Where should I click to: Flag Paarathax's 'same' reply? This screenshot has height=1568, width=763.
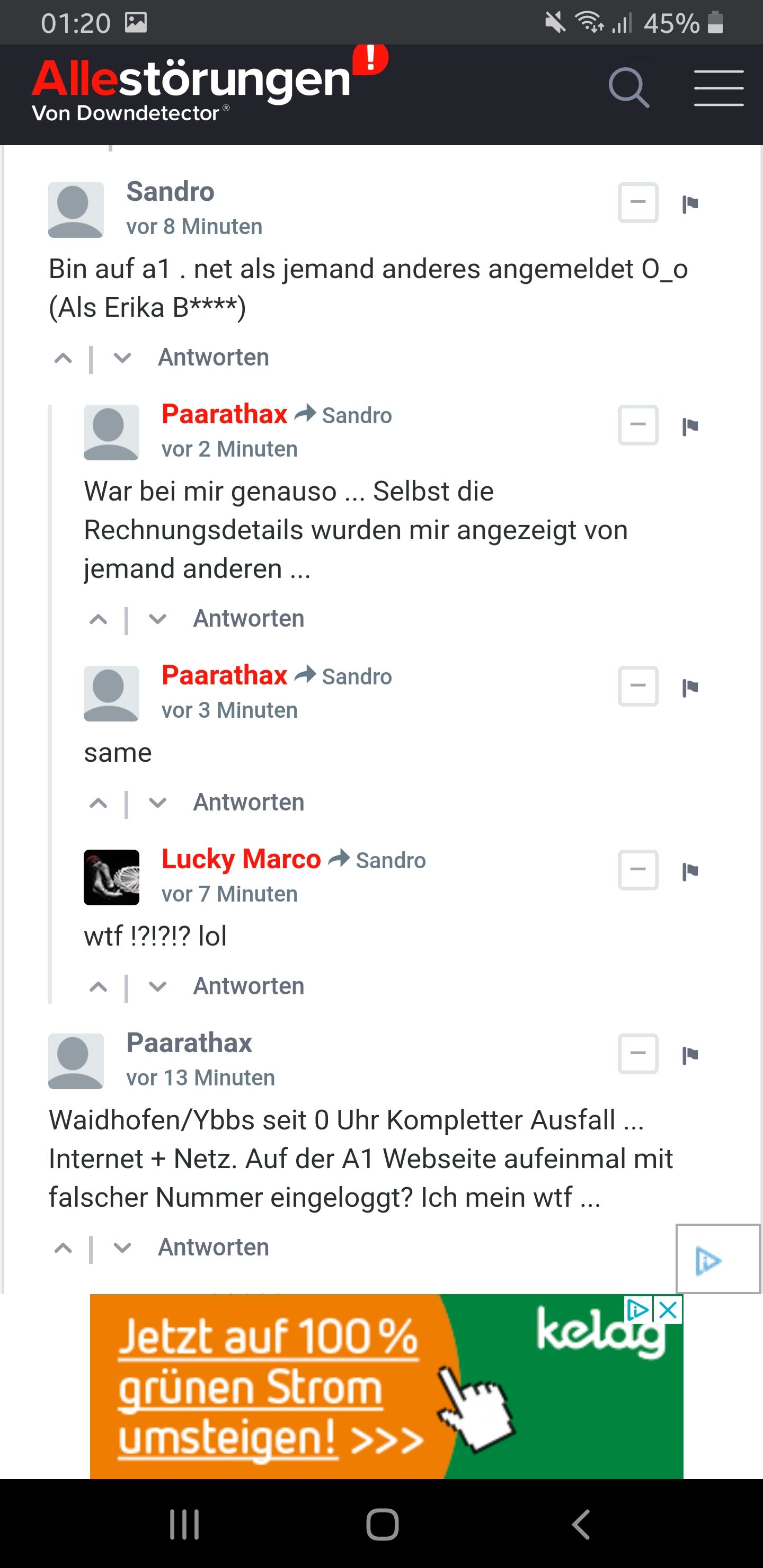coord(689,687)
